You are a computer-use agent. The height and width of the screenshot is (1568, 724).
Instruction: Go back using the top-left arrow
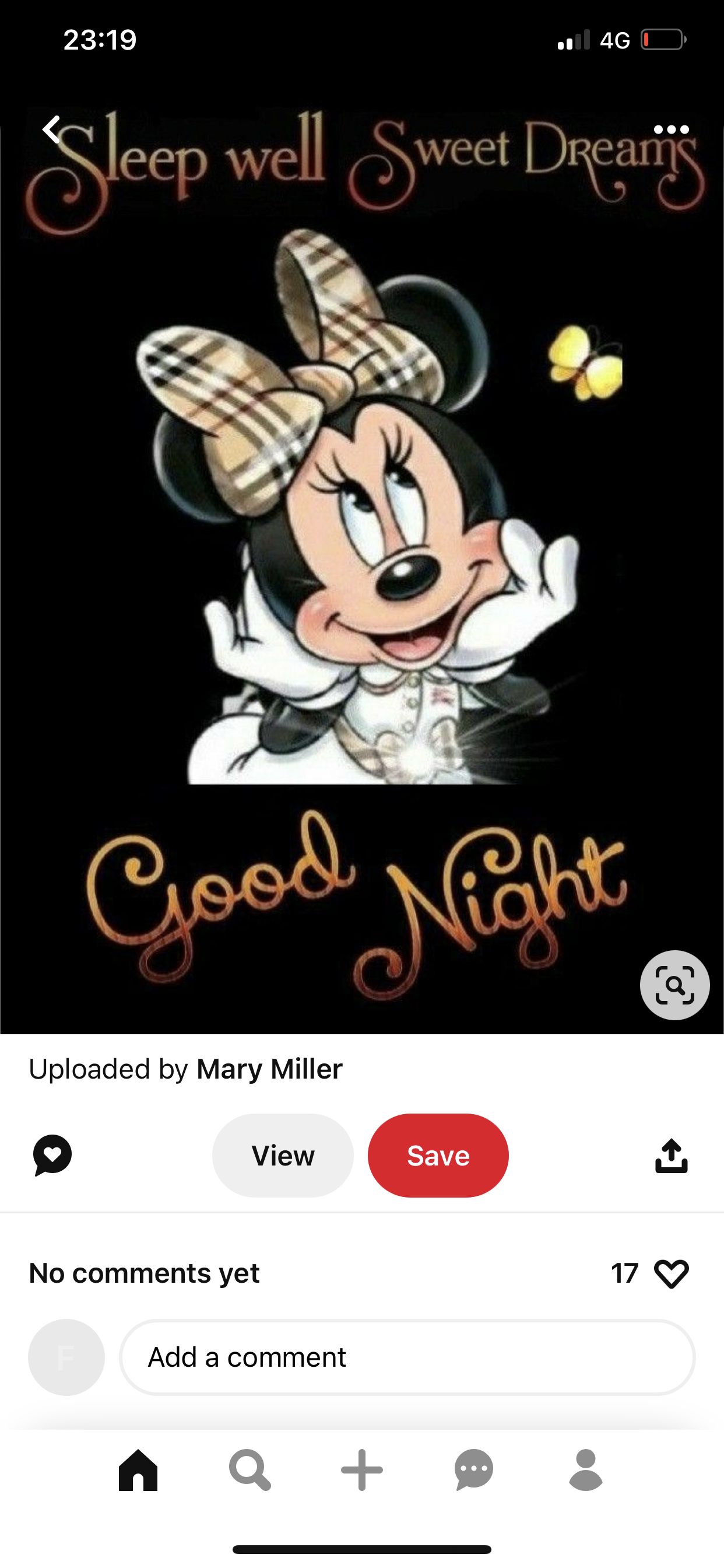coord(52,129)
